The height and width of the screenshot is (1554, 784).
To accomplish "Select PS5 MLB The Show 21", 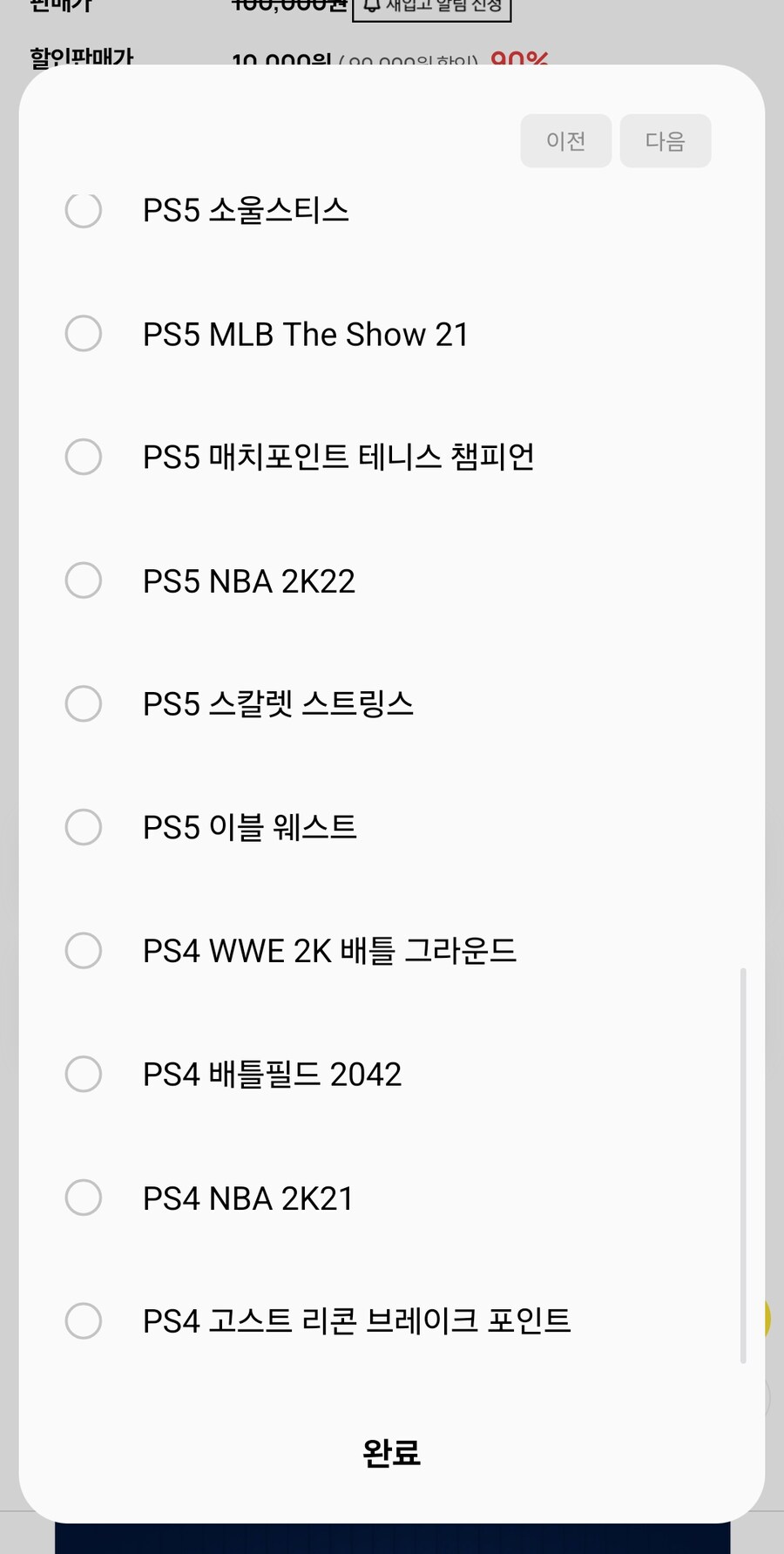I will tap(83, 333).
